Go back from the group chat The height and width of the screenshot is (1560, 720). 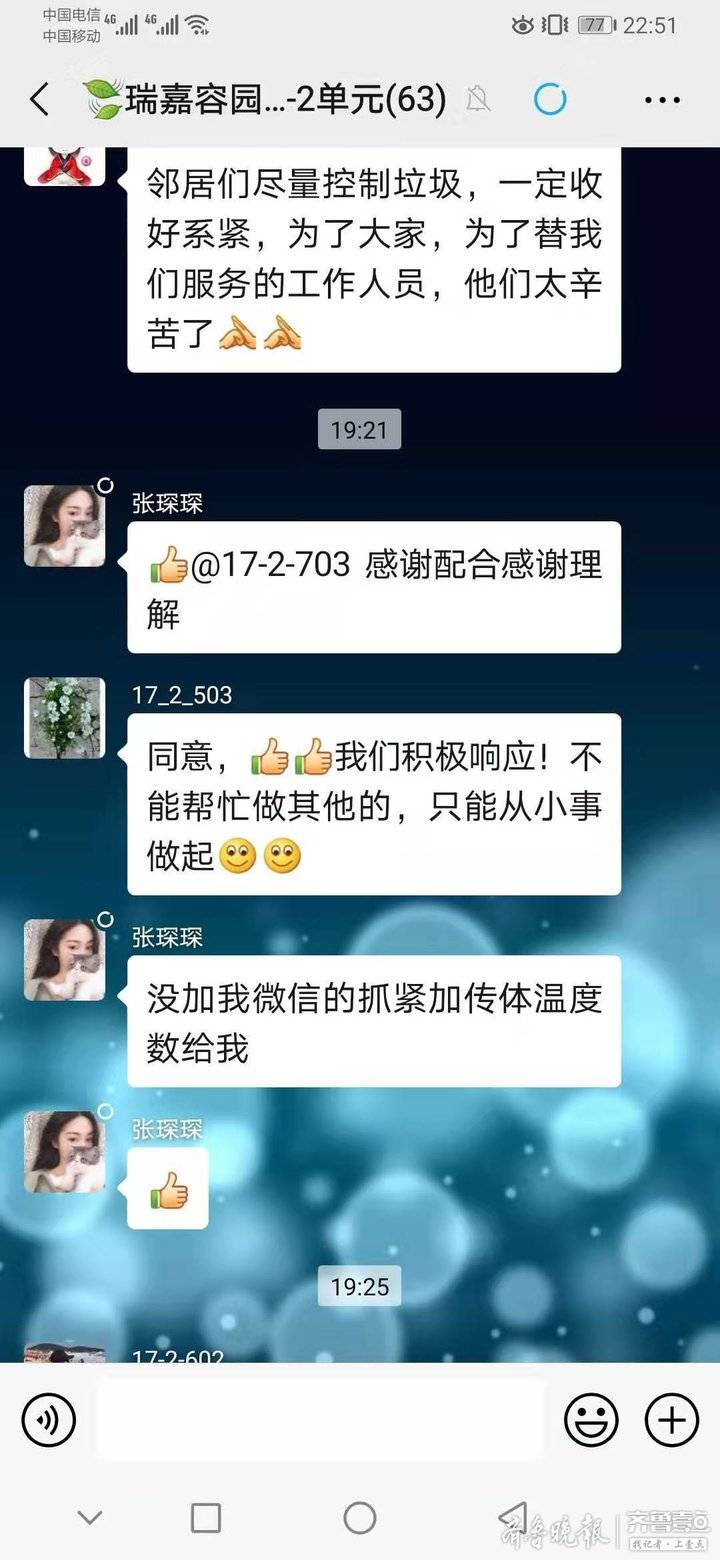[x=38, y=100]
